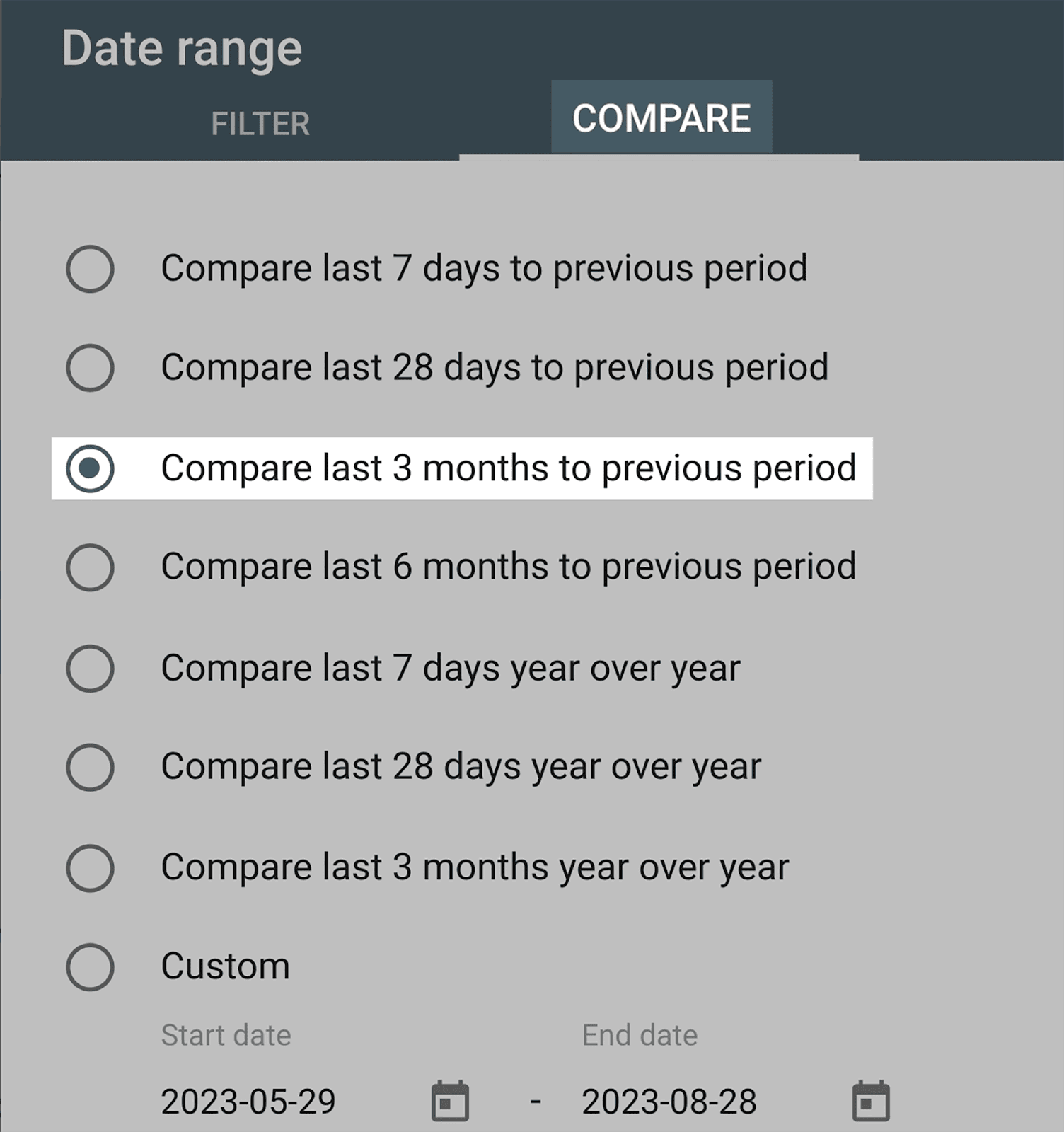This screenshot has width=1064, height=1132.
Task: Click the highlighted comparison option text
Action: coord(509,468)
